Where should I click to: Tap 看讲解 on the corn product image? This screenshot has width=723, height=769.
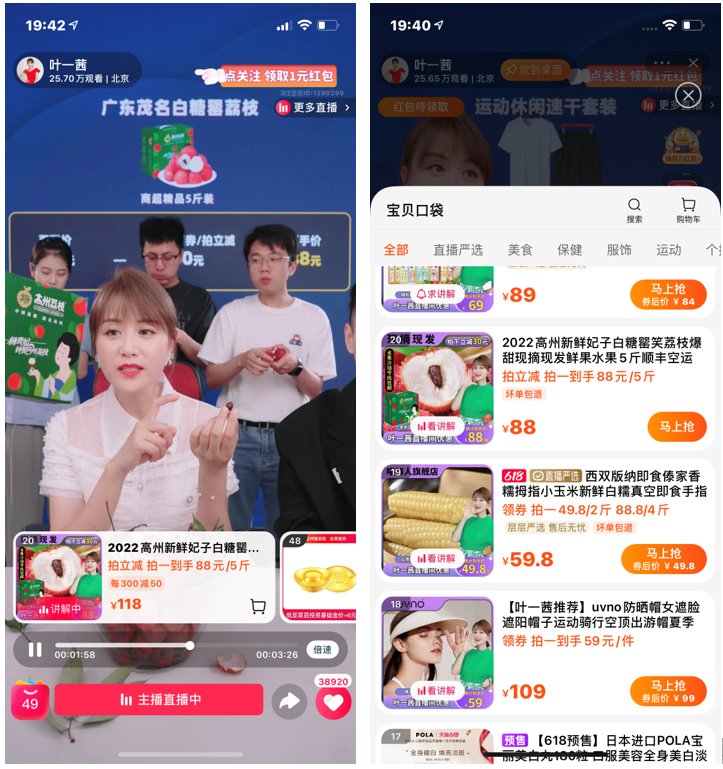point(434,558)
